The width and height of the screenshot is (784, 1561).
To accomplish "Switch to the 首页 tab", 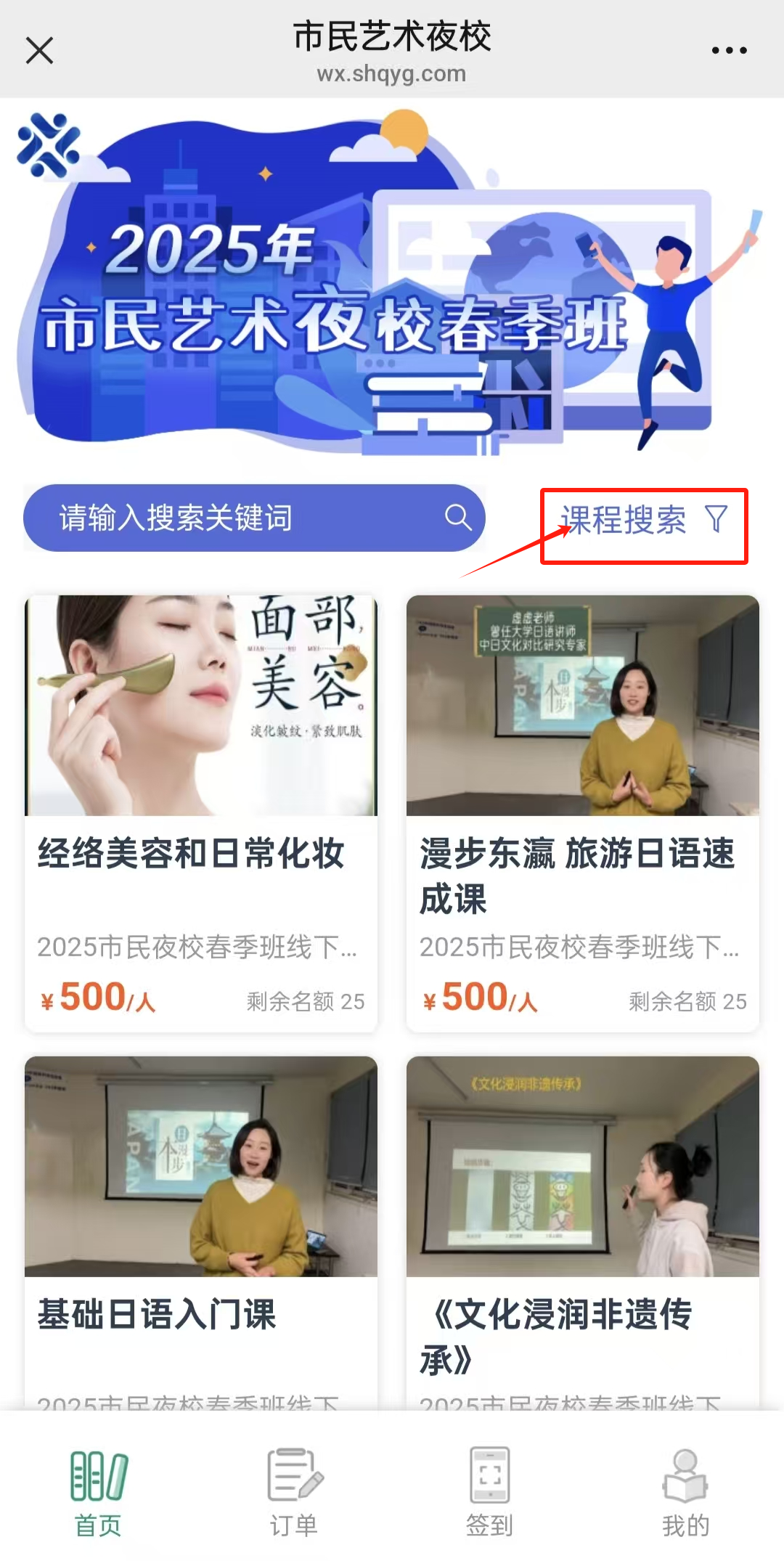I will click(98, 1493).
